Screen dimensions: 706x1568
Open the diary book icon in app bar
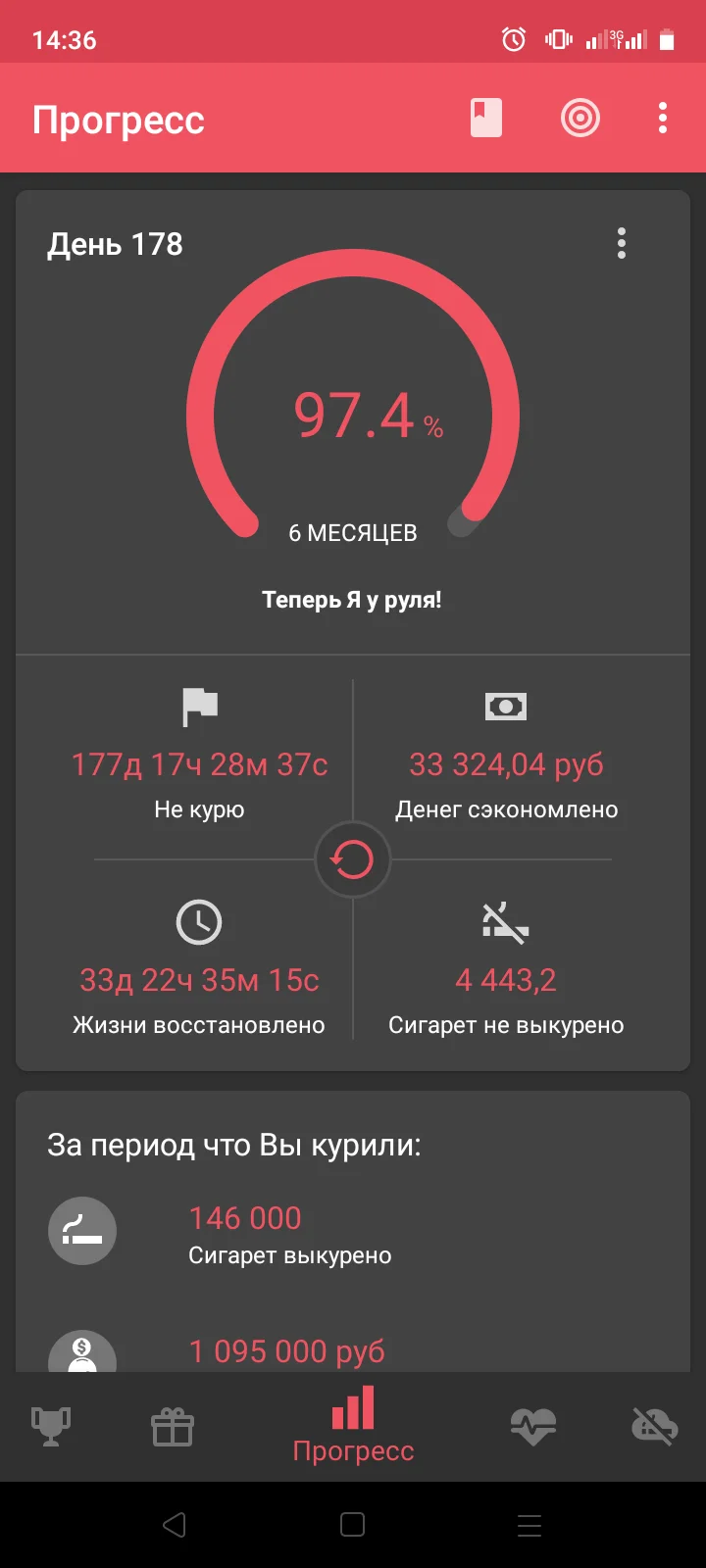pyautogui.click(x=485, y=119)
